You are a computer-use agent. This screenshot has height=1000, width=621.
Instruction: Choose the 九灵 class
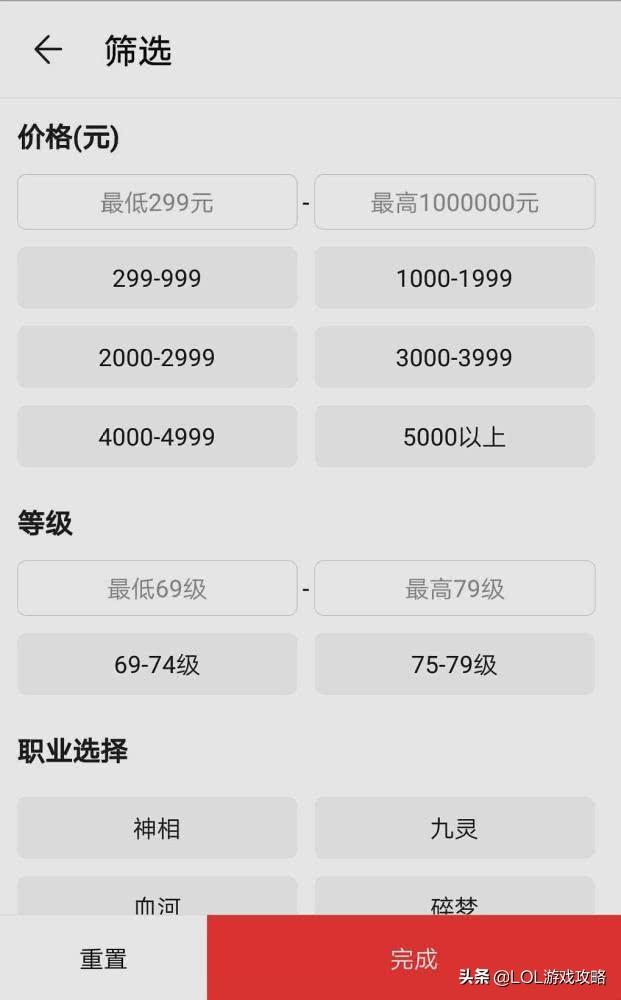coord(455,828)
